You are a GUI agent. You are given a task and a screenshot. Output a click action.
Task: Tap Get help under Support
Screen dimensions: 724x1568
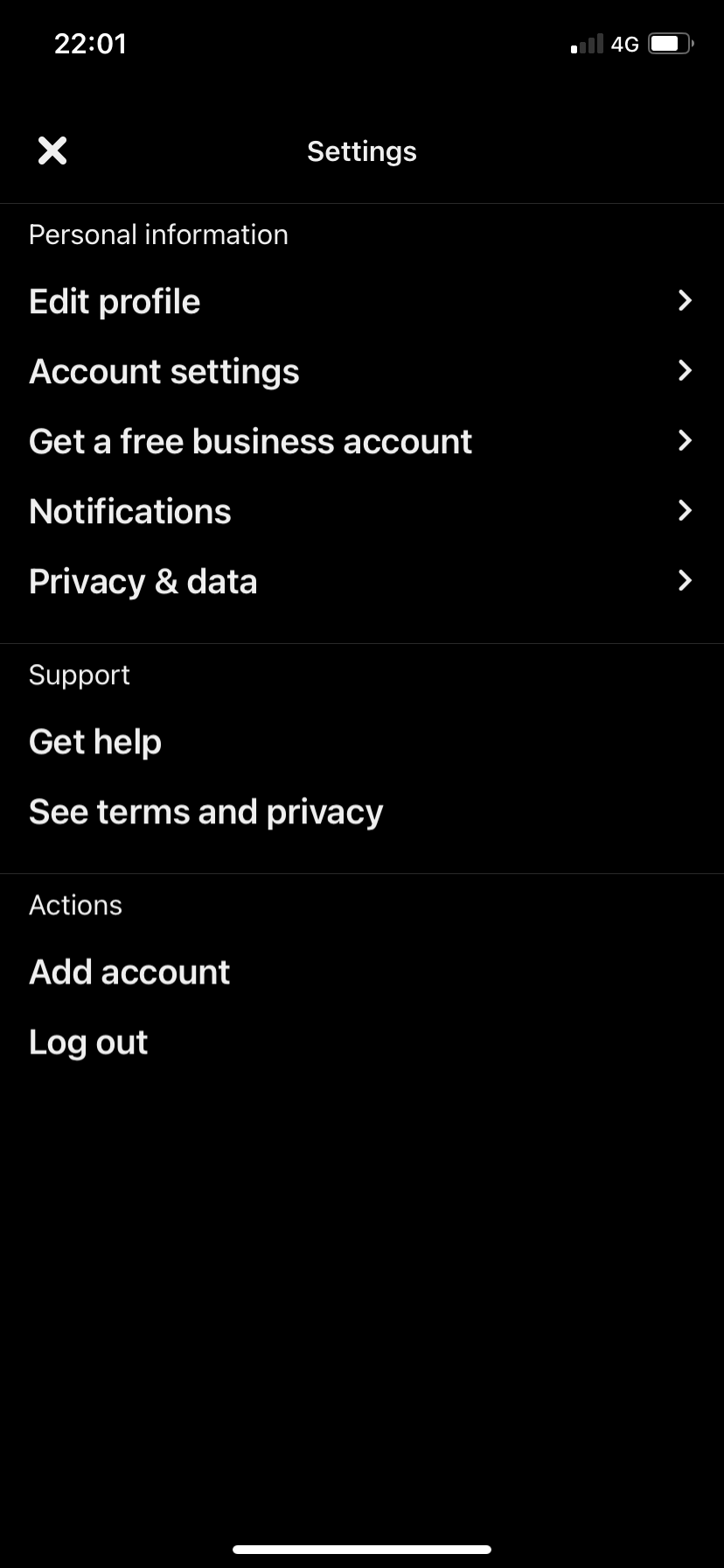tap(94, 741)
